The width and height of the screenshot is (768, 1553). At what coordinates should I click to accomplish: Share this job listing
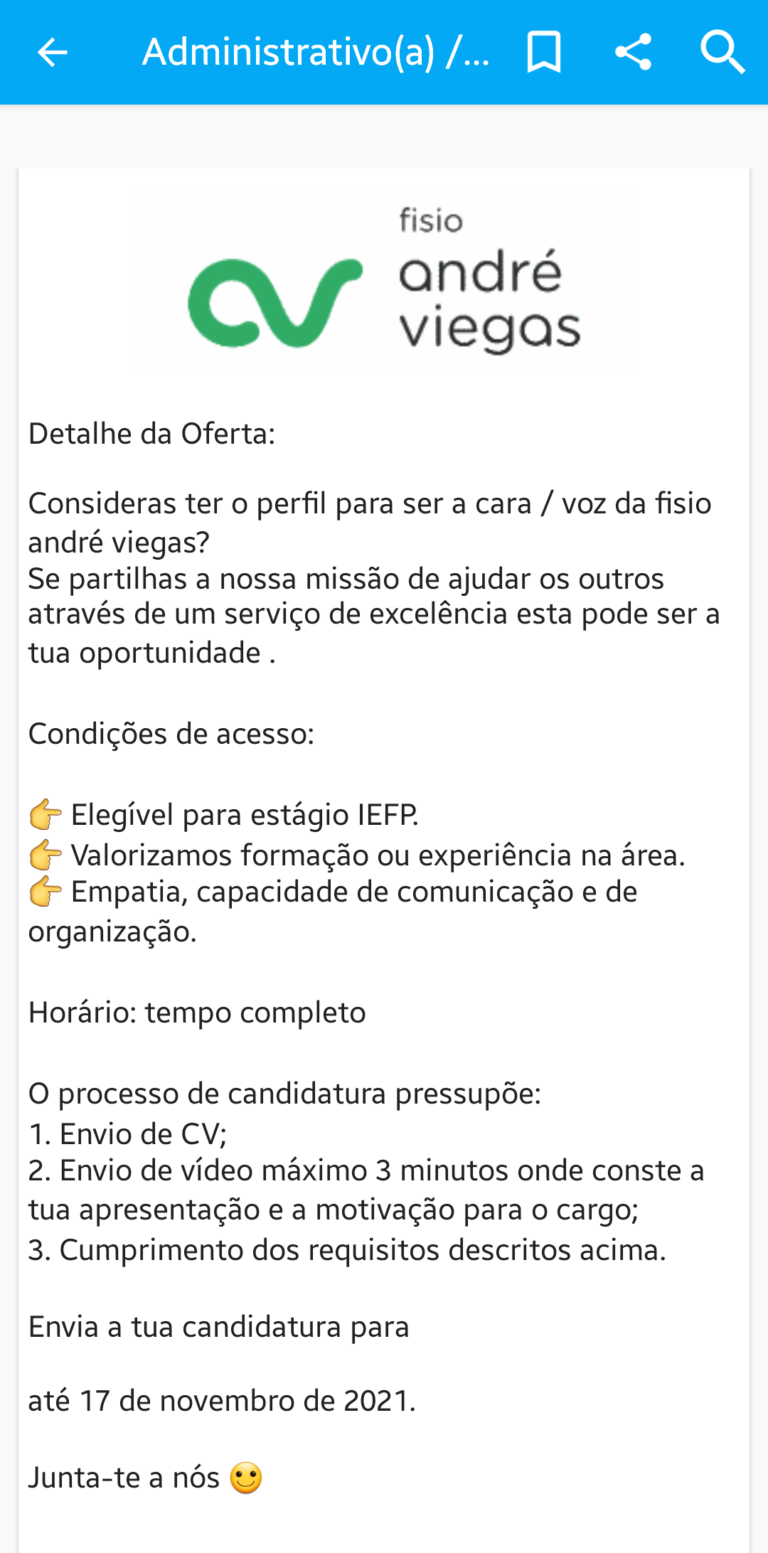click(633, 52)
